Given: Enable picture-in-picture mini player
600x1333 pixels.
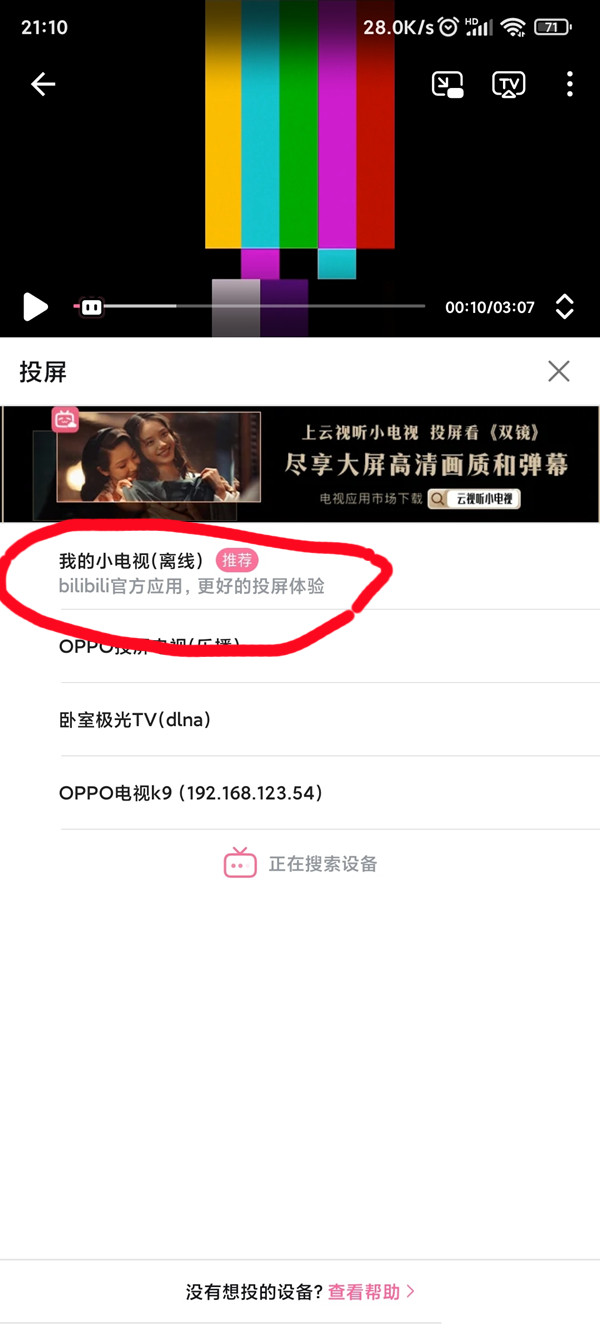Looking at the screenshot, I should 447,85.
